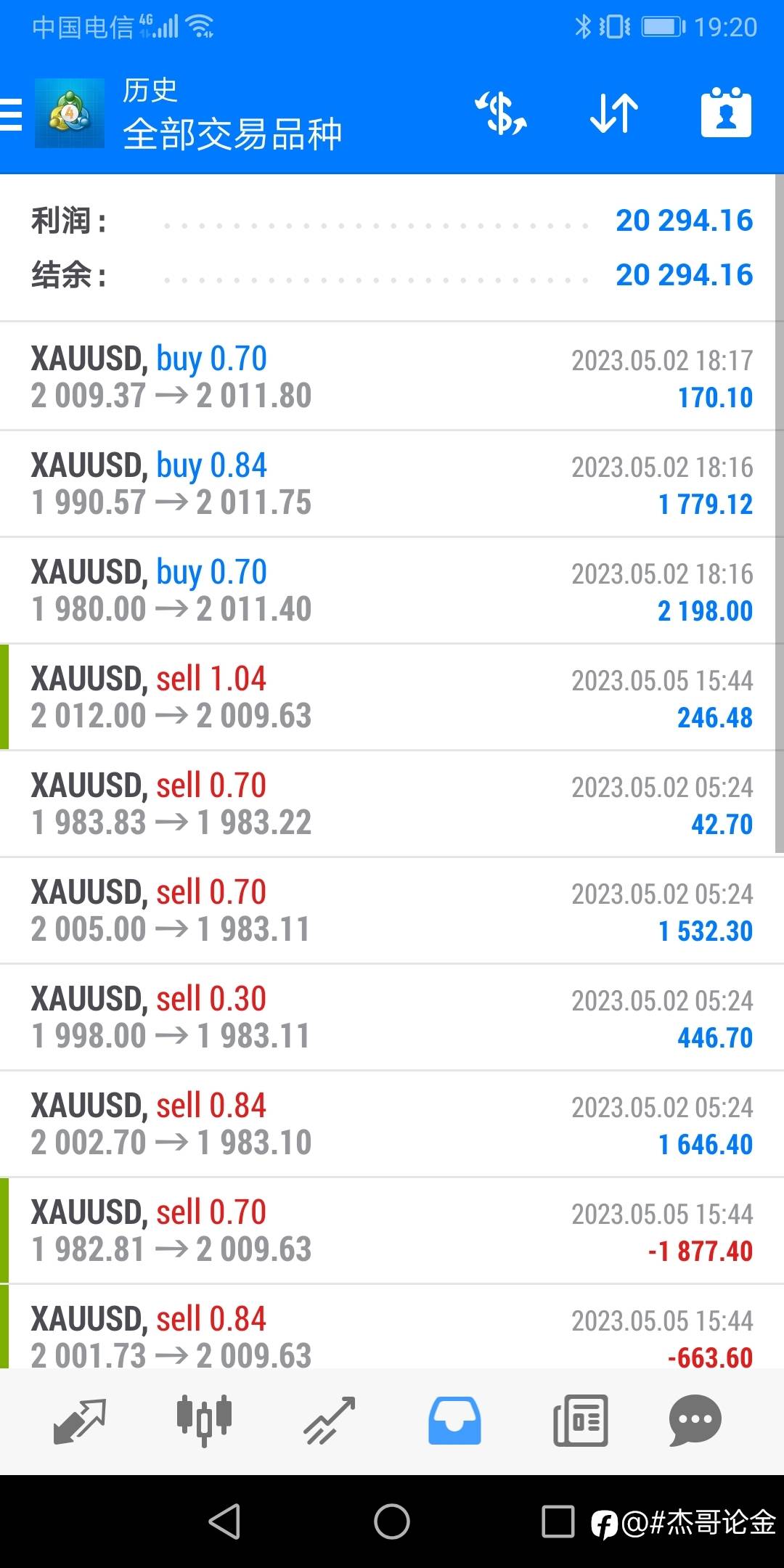Image resolution: width=784 pixels, height=1568 pixels.
Task: Go to the trade tab
Action: 330,1421
